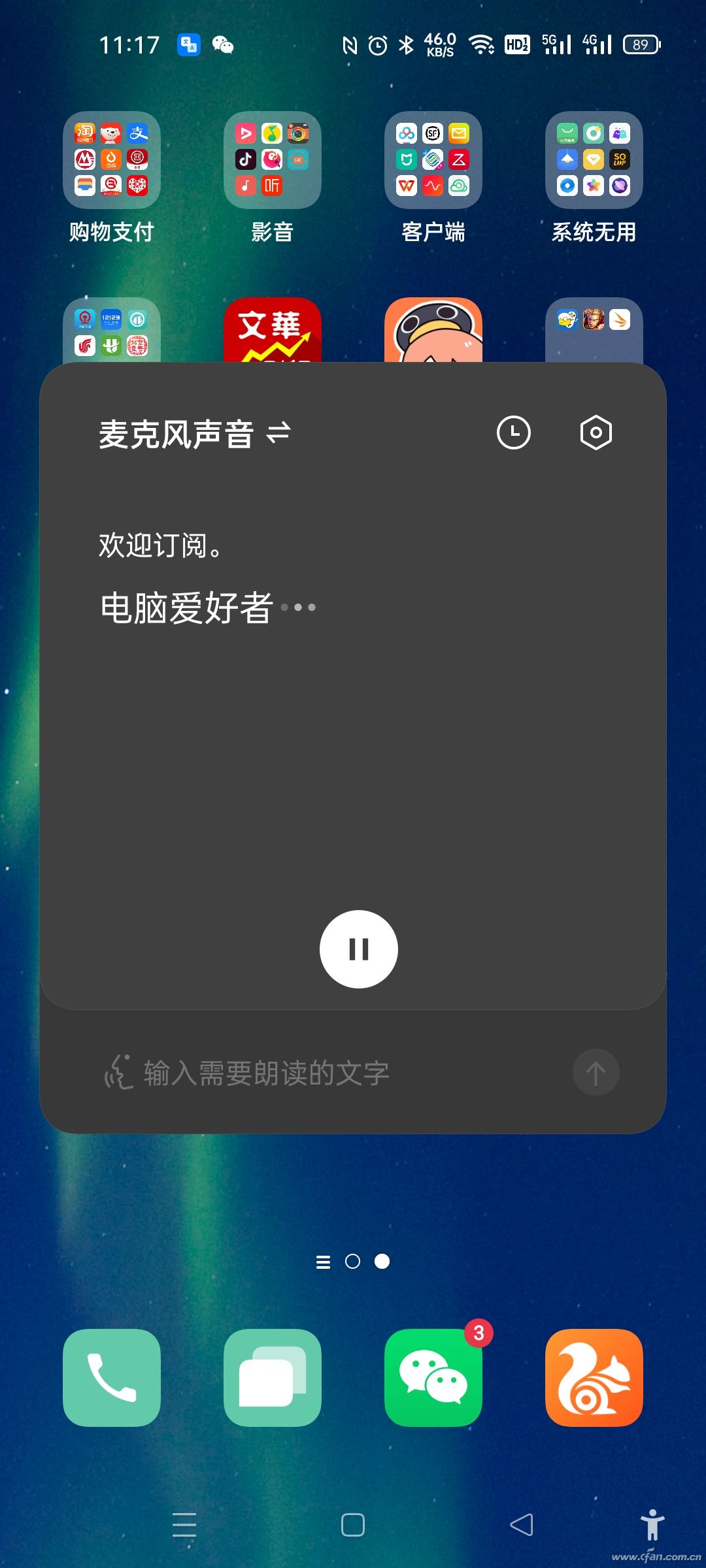Open the Umaru cartoon face app
The height and width of the screenshot is (1568, 706).
click(x=433, y=330)
